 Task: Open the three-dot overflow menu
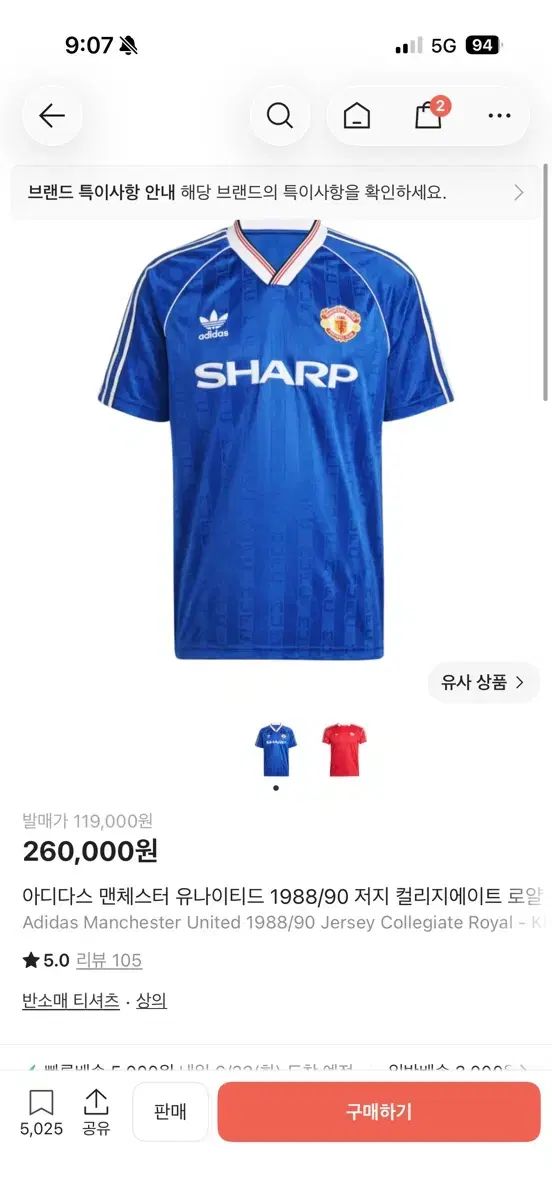pos(499,116)
